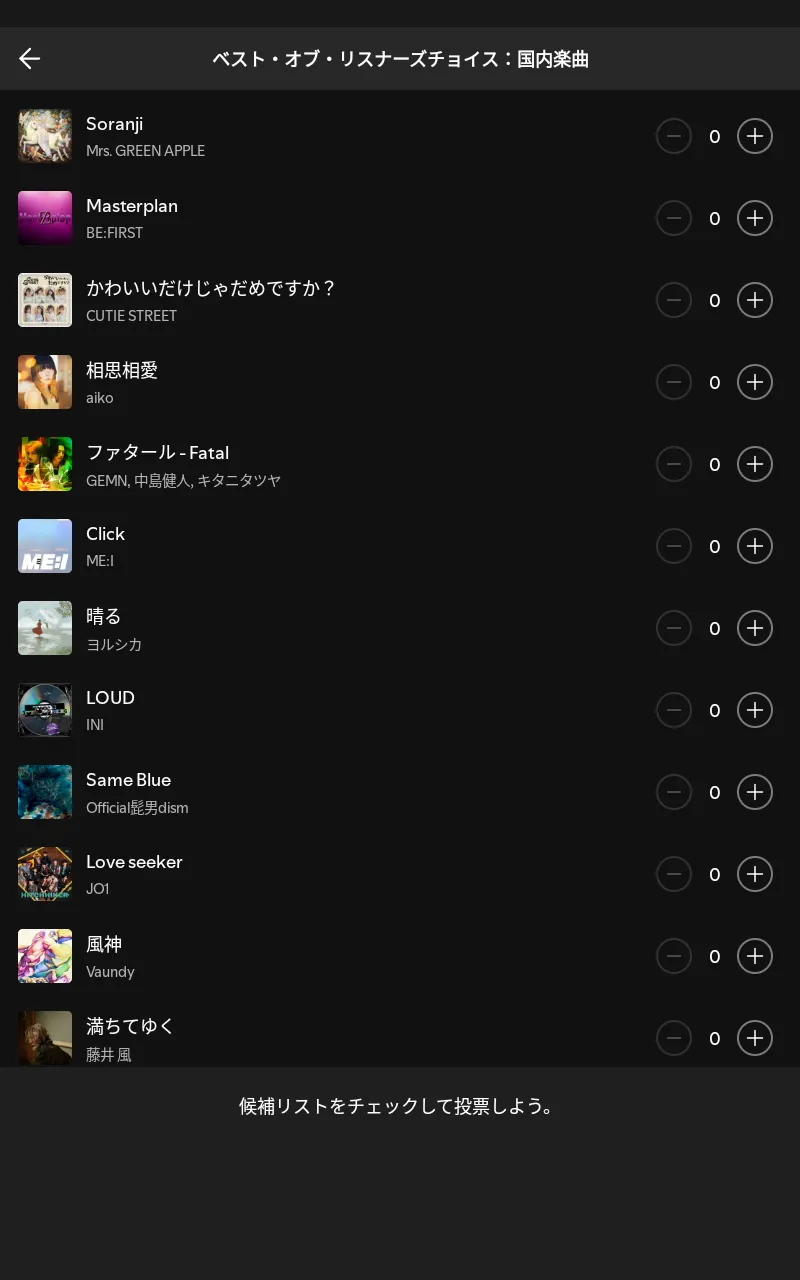
Task: Add a vote for Soranji
Action: click(755, 136)
